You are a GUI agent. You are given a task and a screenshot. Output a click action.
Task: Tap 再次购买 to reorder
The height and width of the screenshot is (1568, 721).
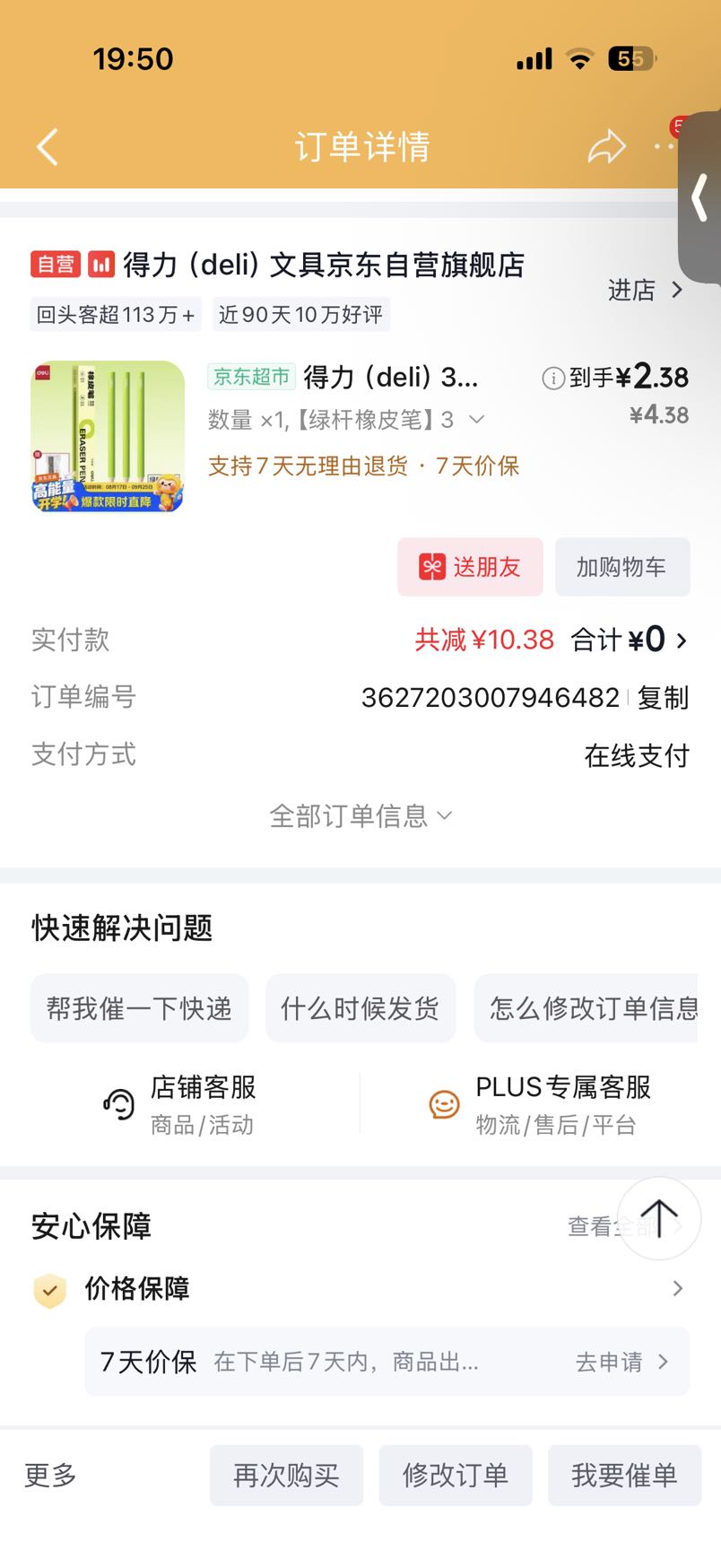(x=286, y=1475)
